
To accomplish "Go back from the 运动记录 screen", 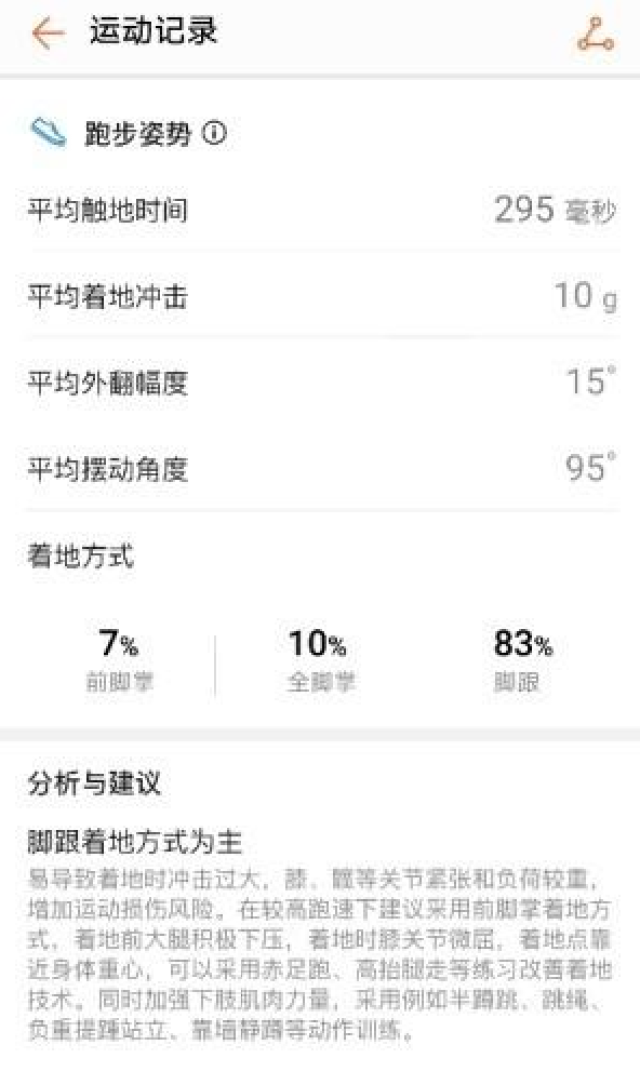I will click(48, 33).
